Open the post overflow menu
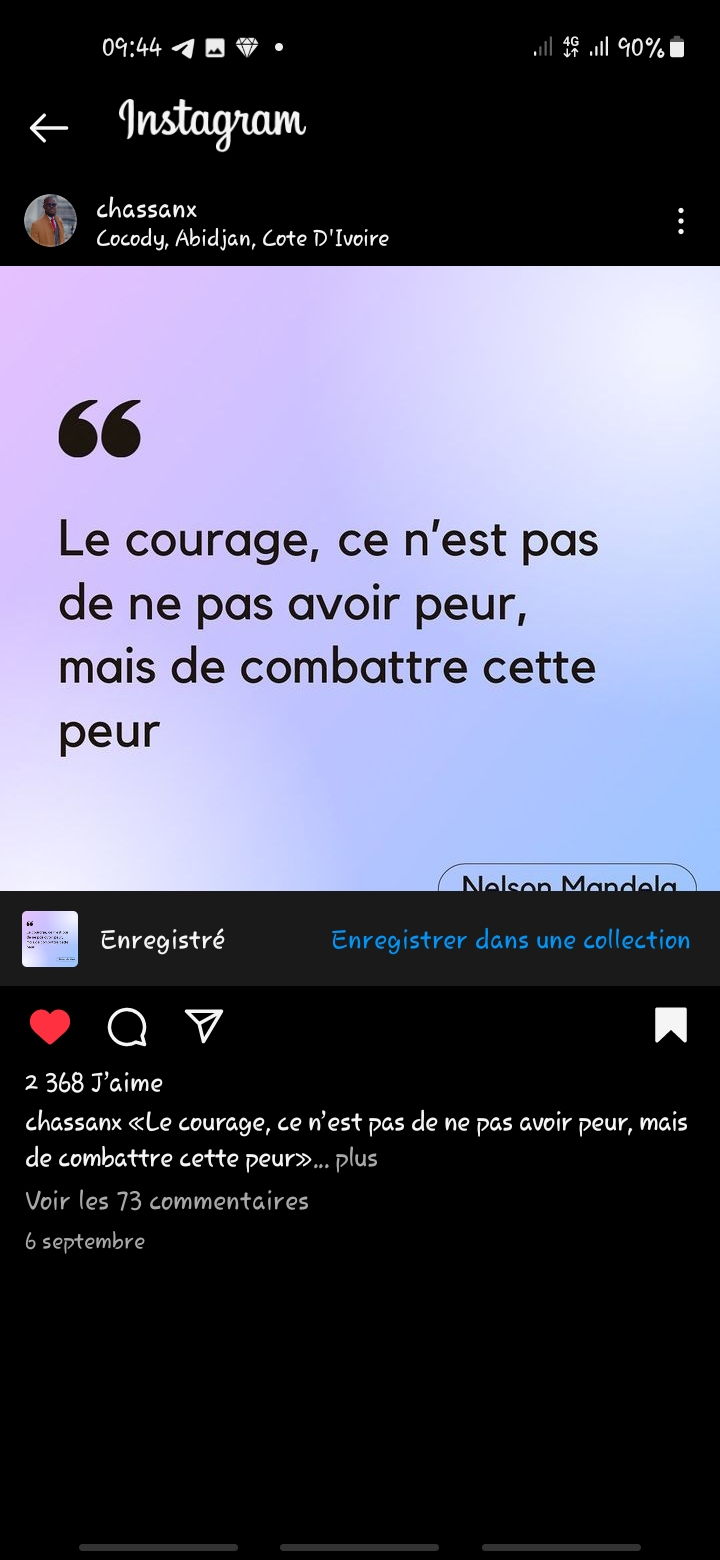This screenshot has width=720, height=1560. [680, 221]
